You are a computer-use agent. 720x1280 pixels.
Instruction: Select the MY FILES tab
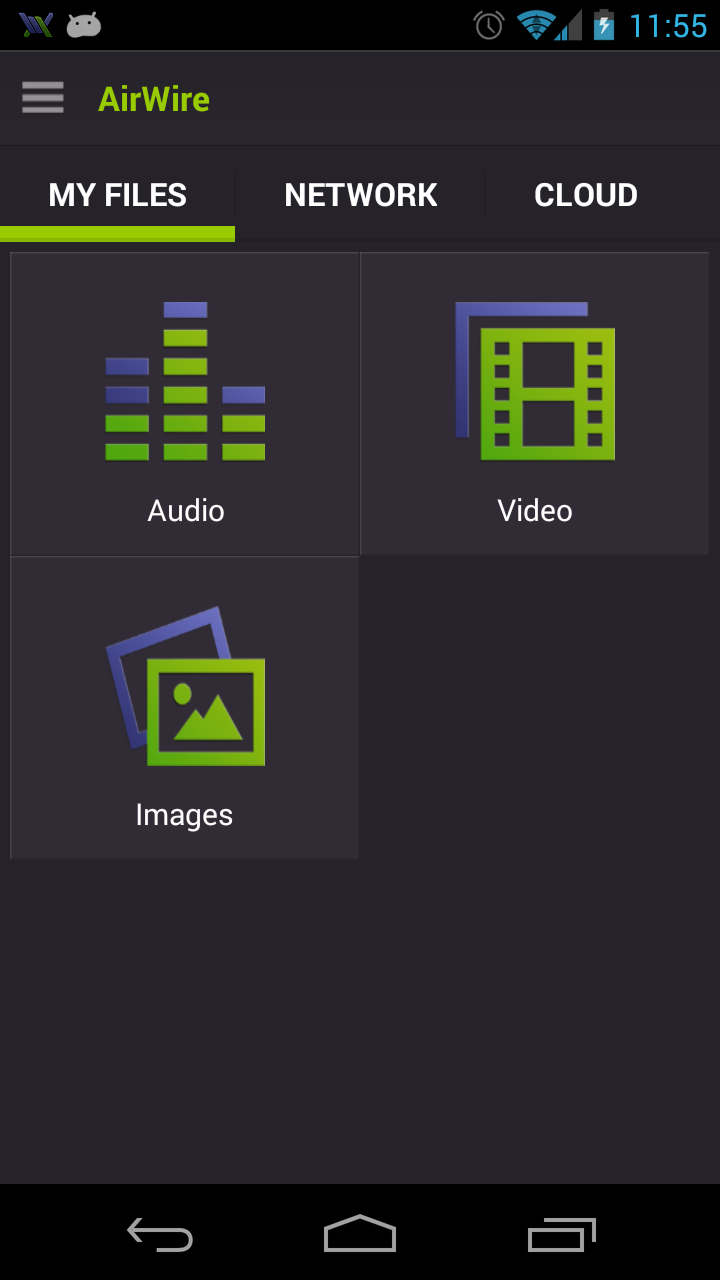[117, 194]
